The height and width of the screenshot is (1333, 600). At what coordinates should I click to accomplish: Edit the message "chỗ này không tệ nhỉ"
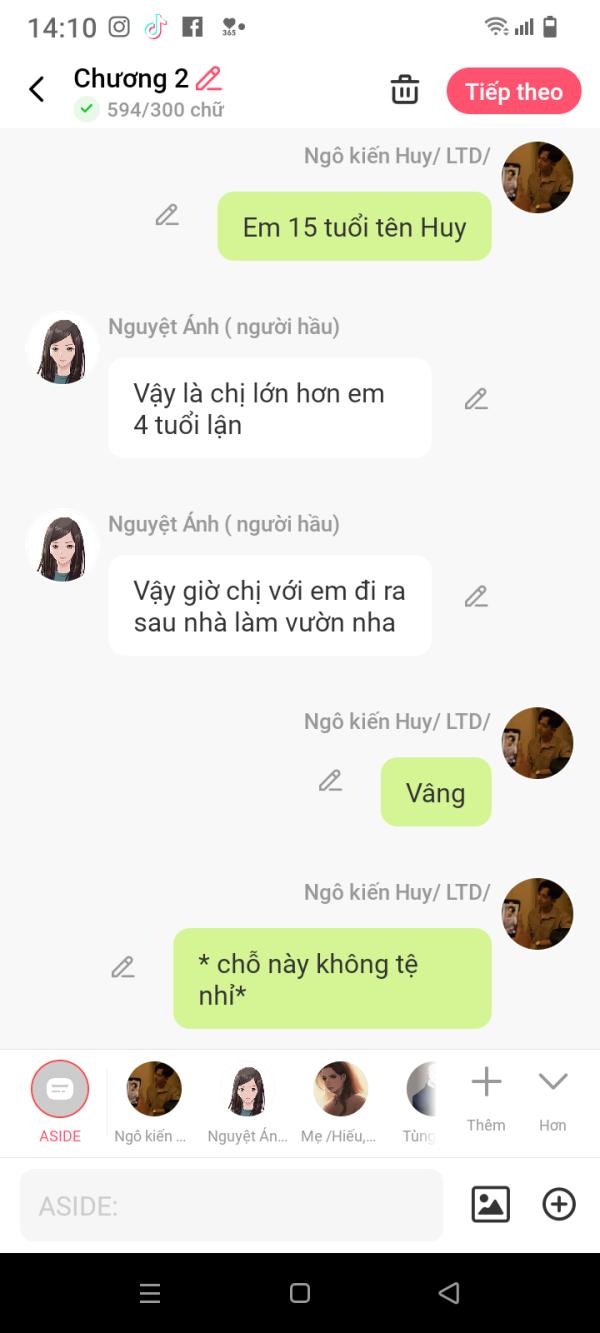(123, 967)
